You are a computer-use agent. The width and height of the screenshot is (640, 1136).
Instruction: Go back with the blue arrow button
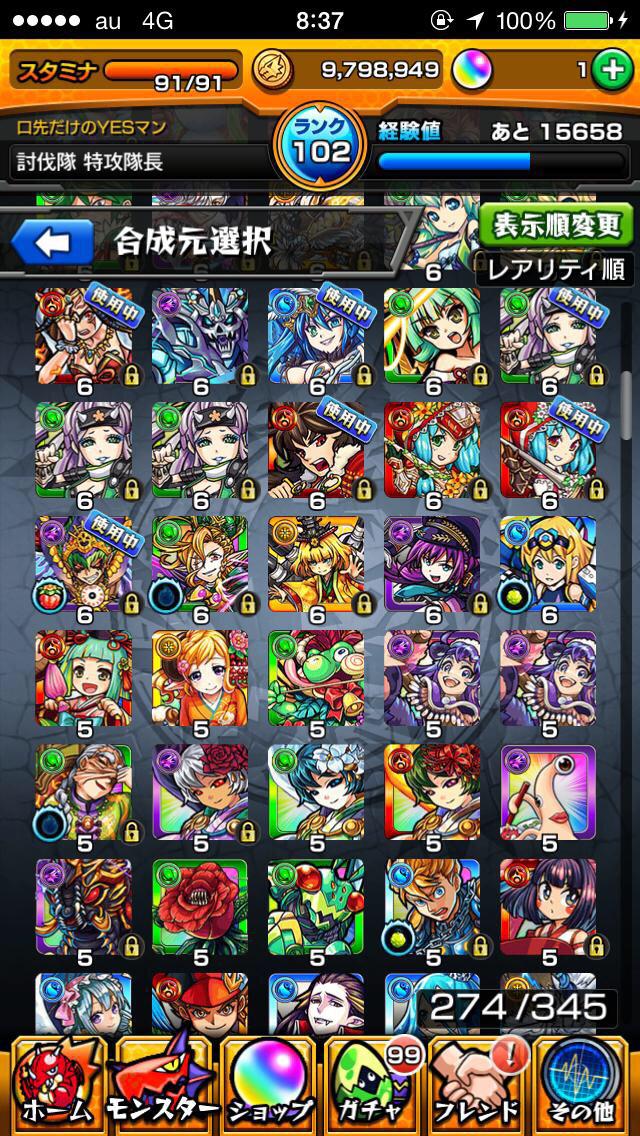point(51,242)
